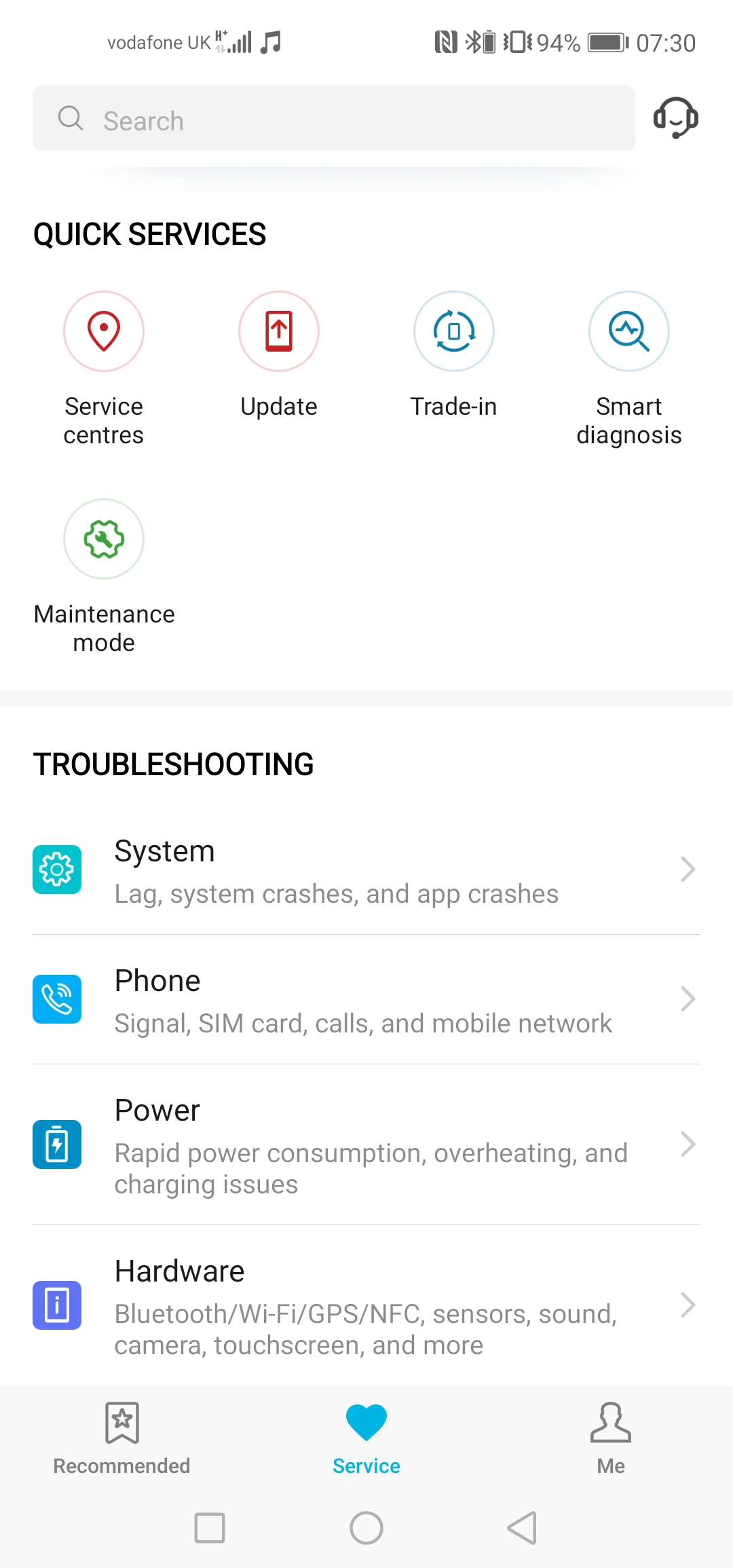Open Maintenance mode
The width and height of the screenshot is (733, 1568).
coord(104,577)
